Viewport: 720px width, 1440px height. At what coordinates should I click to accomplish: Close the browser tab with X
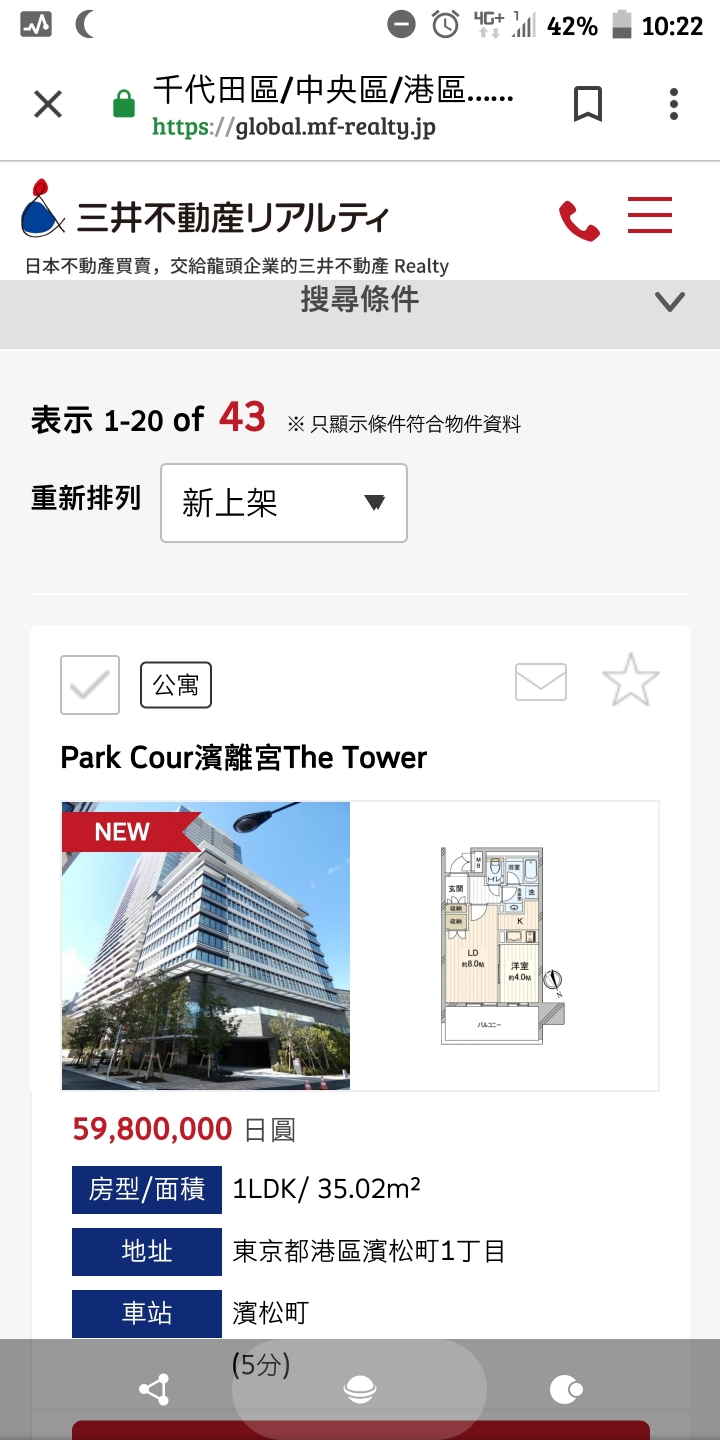(48, 104)
